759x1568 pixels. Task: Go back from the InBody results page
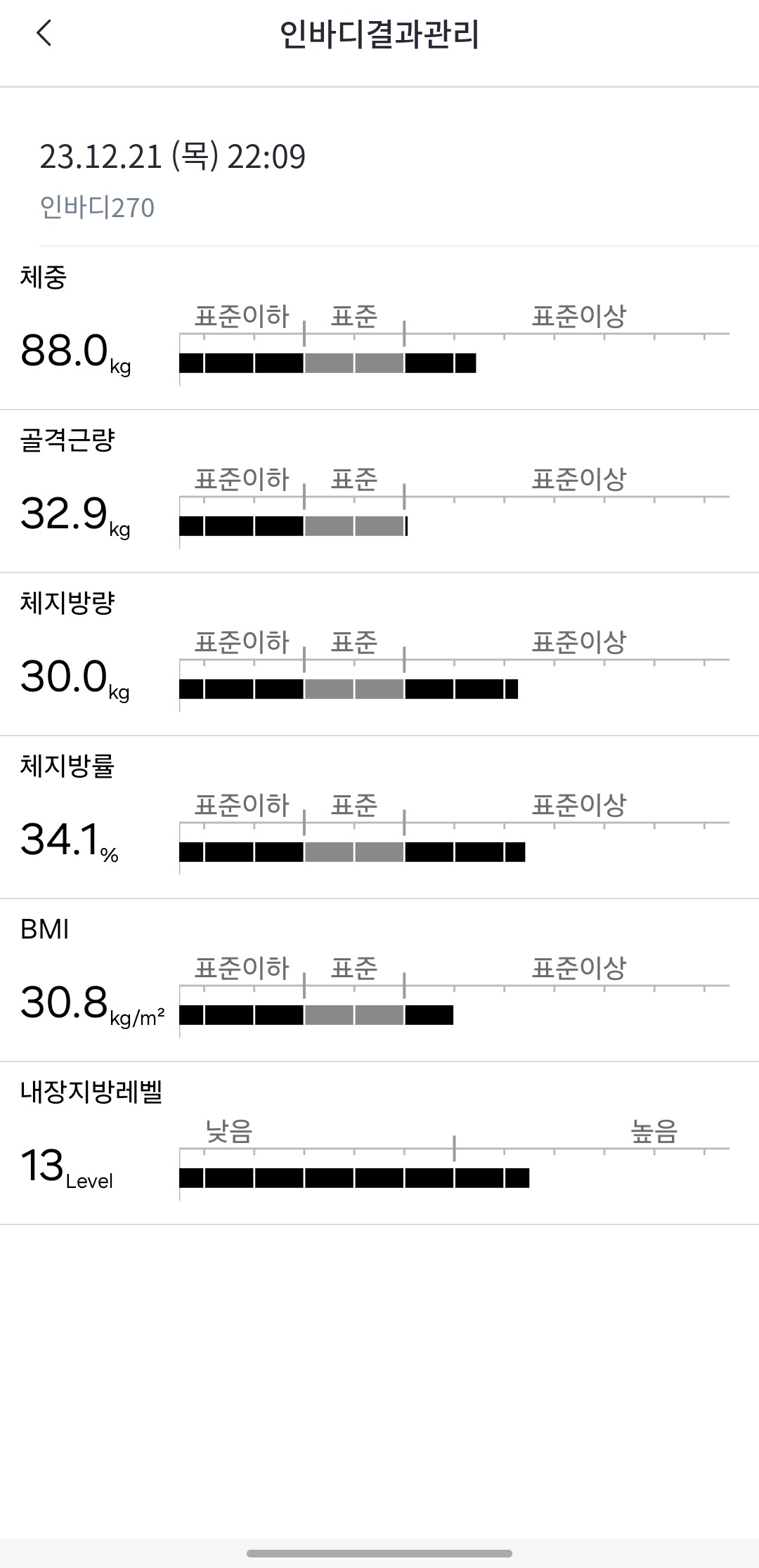[44, 33]
